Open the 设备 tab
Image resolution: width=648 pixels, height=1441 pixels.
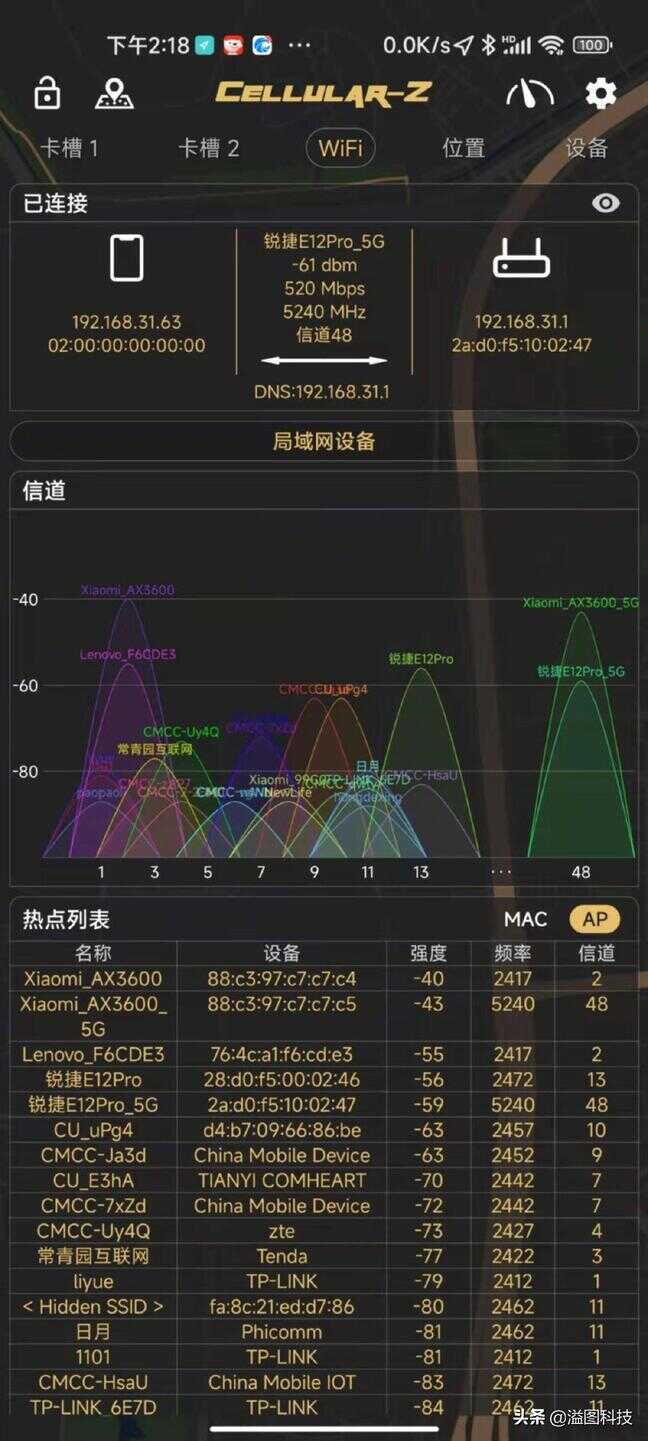tap(586, 149)
